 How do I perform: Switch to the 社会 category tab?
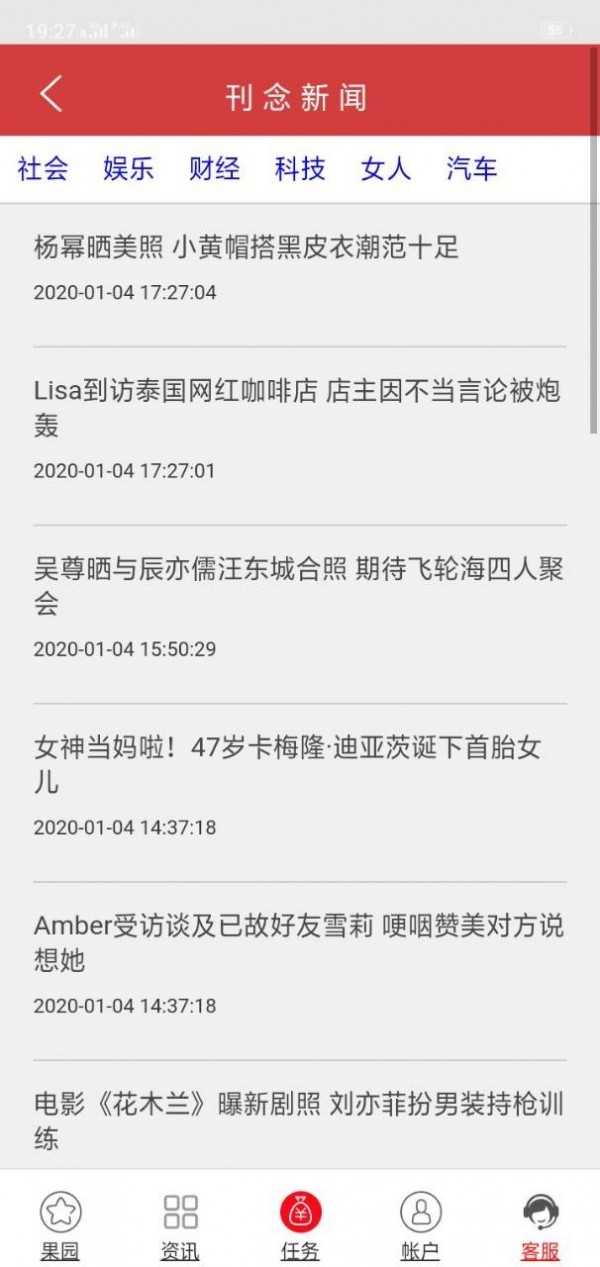pos(43,169)
